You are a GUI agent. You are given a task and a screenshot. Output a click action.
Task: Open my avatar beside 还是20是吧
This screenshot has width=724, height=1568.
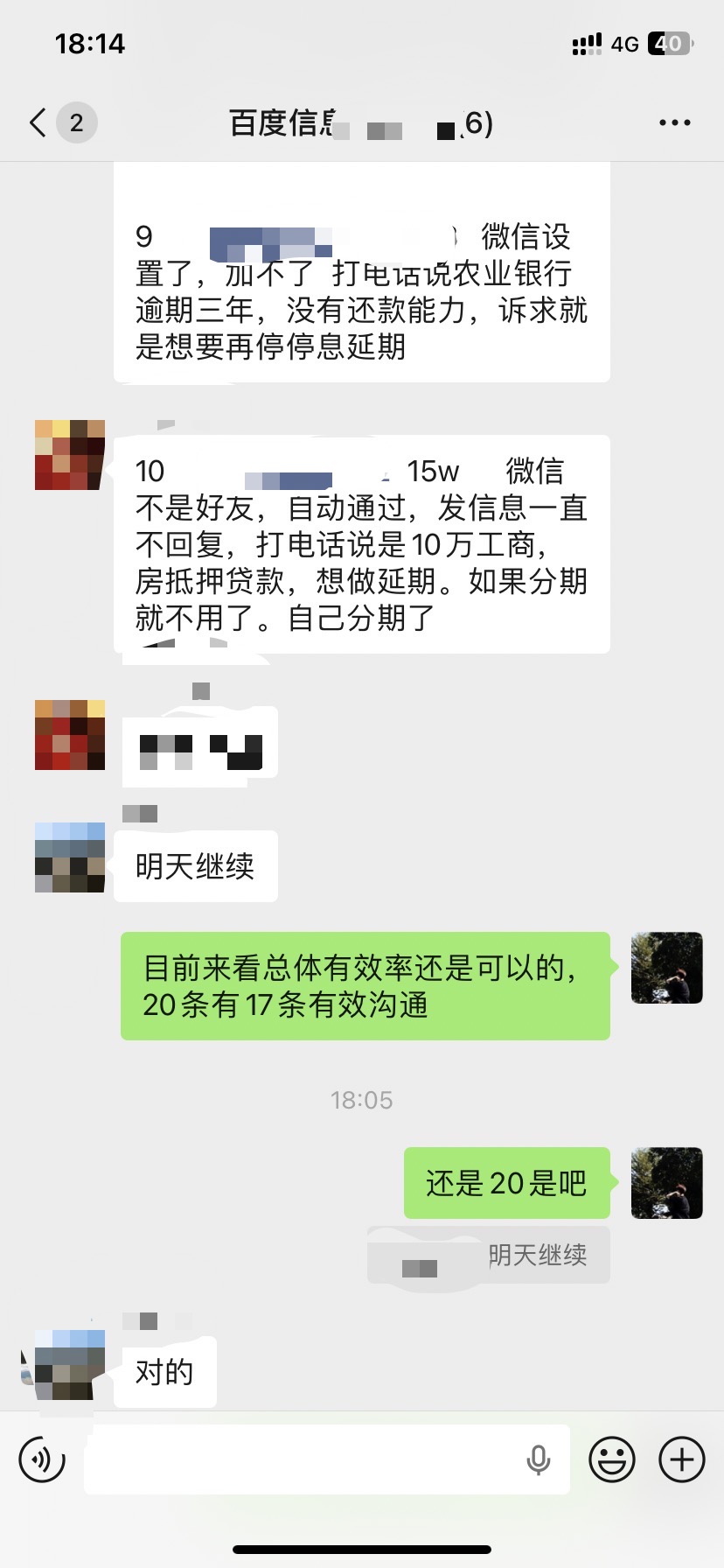[666, 1183]
